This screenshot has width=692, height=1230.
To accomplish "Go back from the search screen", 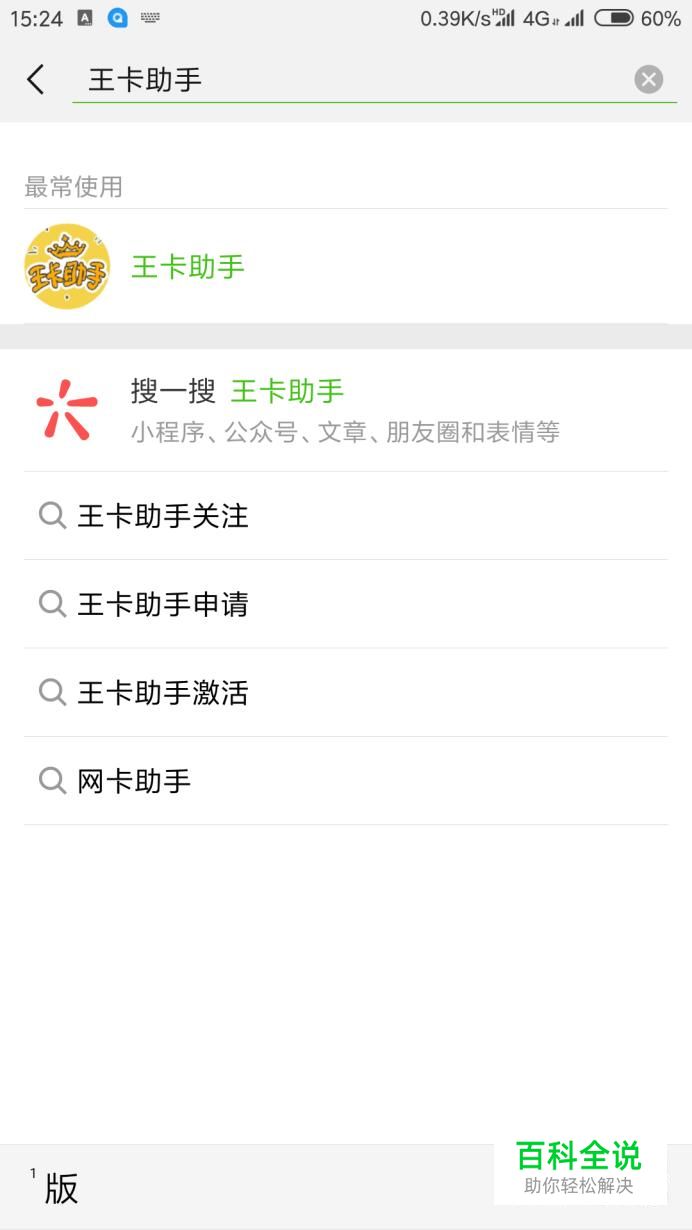I will click(x=36, y=80).
